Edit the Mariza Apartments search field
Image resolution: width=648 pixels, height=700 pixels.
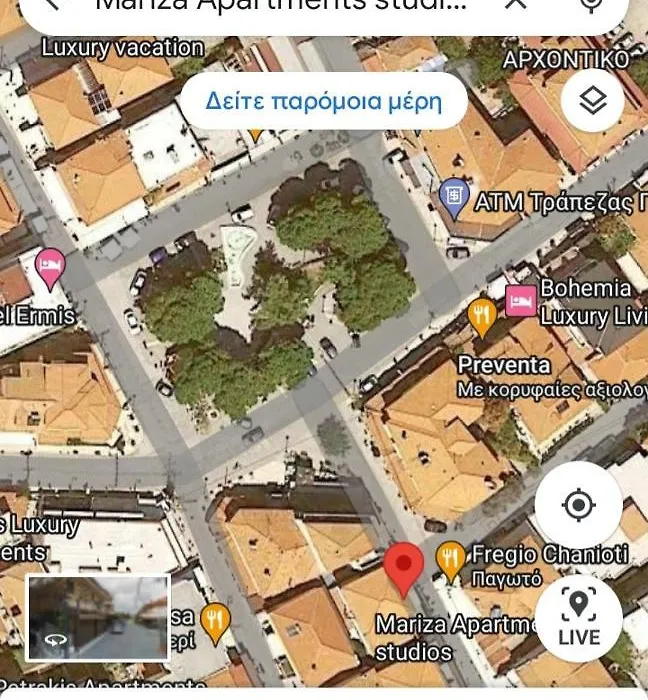click(280, 5)
